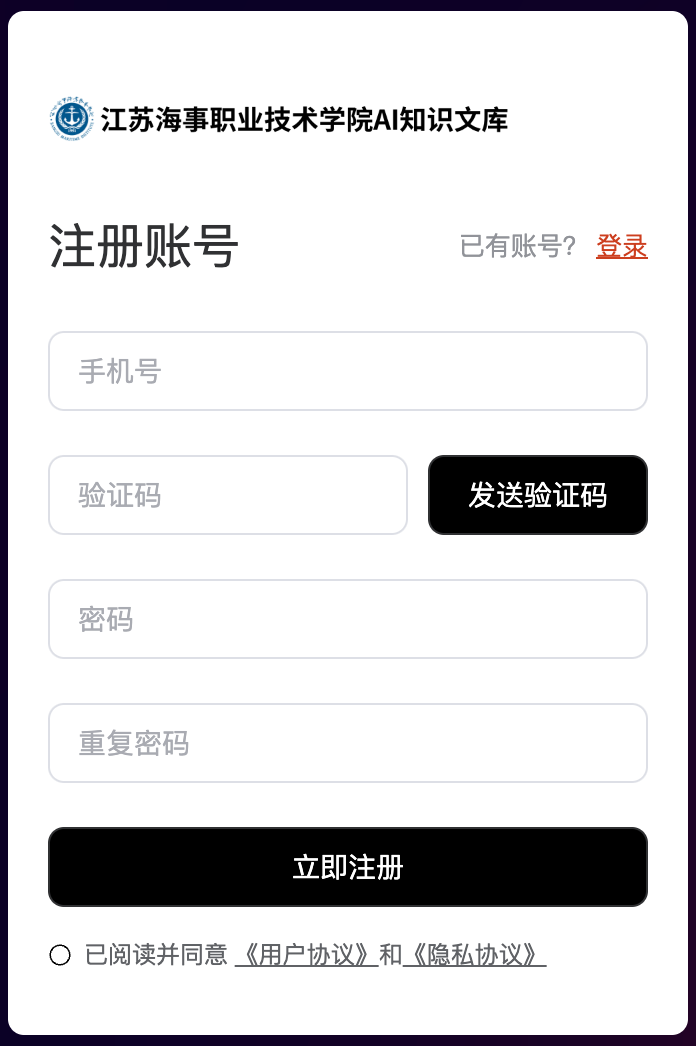Tap the 验证码 verification code field
Viewport: 696px width, 1046px height.
click(x=227, y=495)
